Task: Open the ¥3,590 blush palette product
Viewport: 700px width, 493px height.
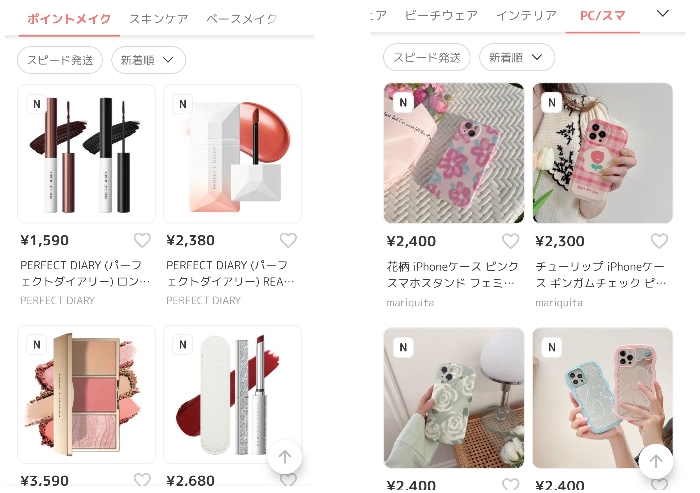Action: point(86,393)
